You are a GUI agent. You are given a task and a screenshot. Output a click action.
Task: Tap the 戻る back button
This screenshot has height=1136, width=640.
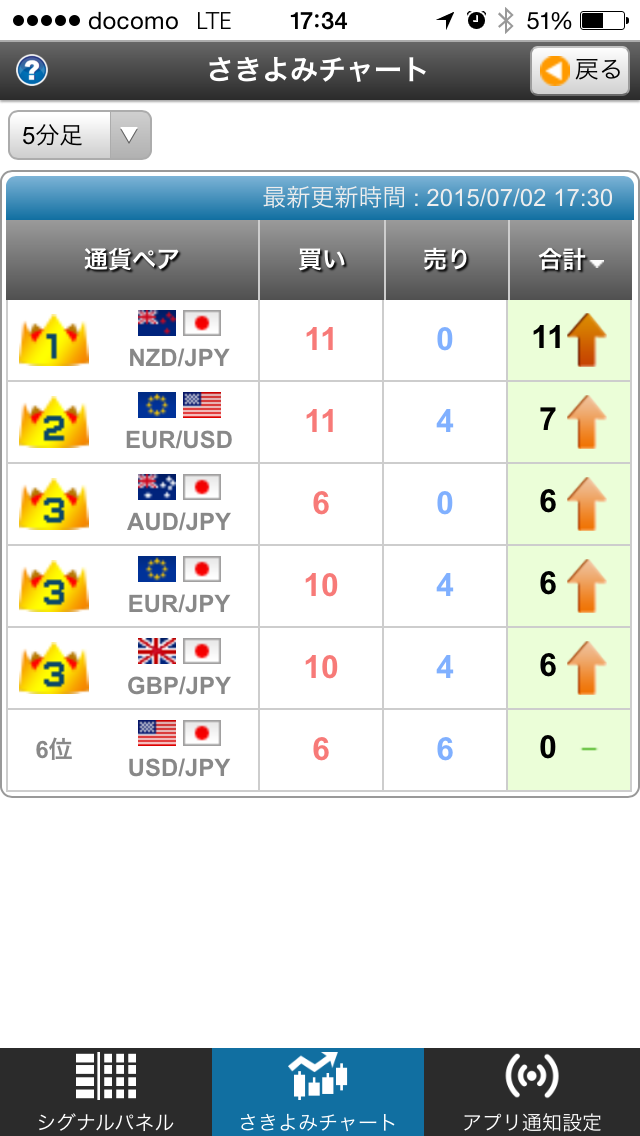pyautogui.click(x=580, y=70)
